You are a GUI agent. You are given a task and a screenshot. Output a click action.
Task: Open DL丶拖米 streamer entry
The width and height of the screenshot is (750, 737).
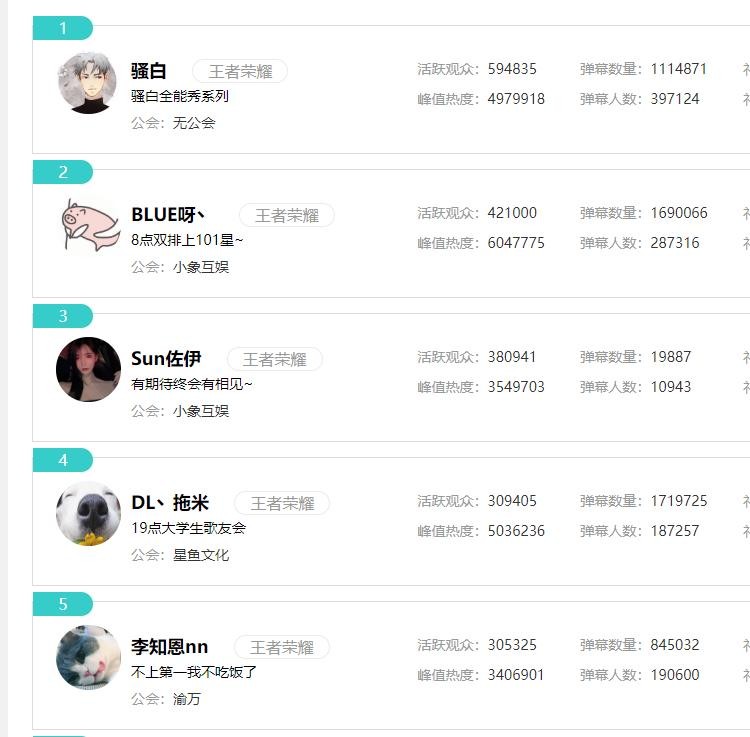[x=170, y=503]
